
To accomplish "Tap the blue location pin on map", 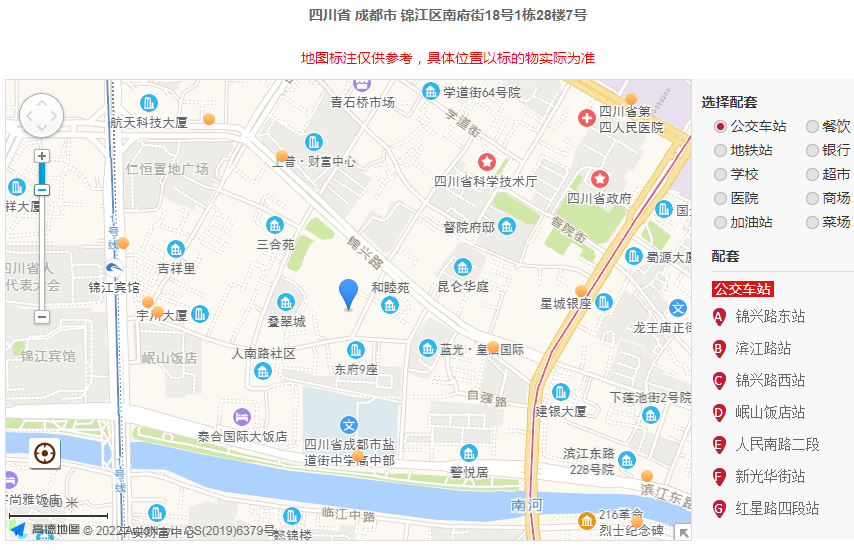I will pos(348,294).
